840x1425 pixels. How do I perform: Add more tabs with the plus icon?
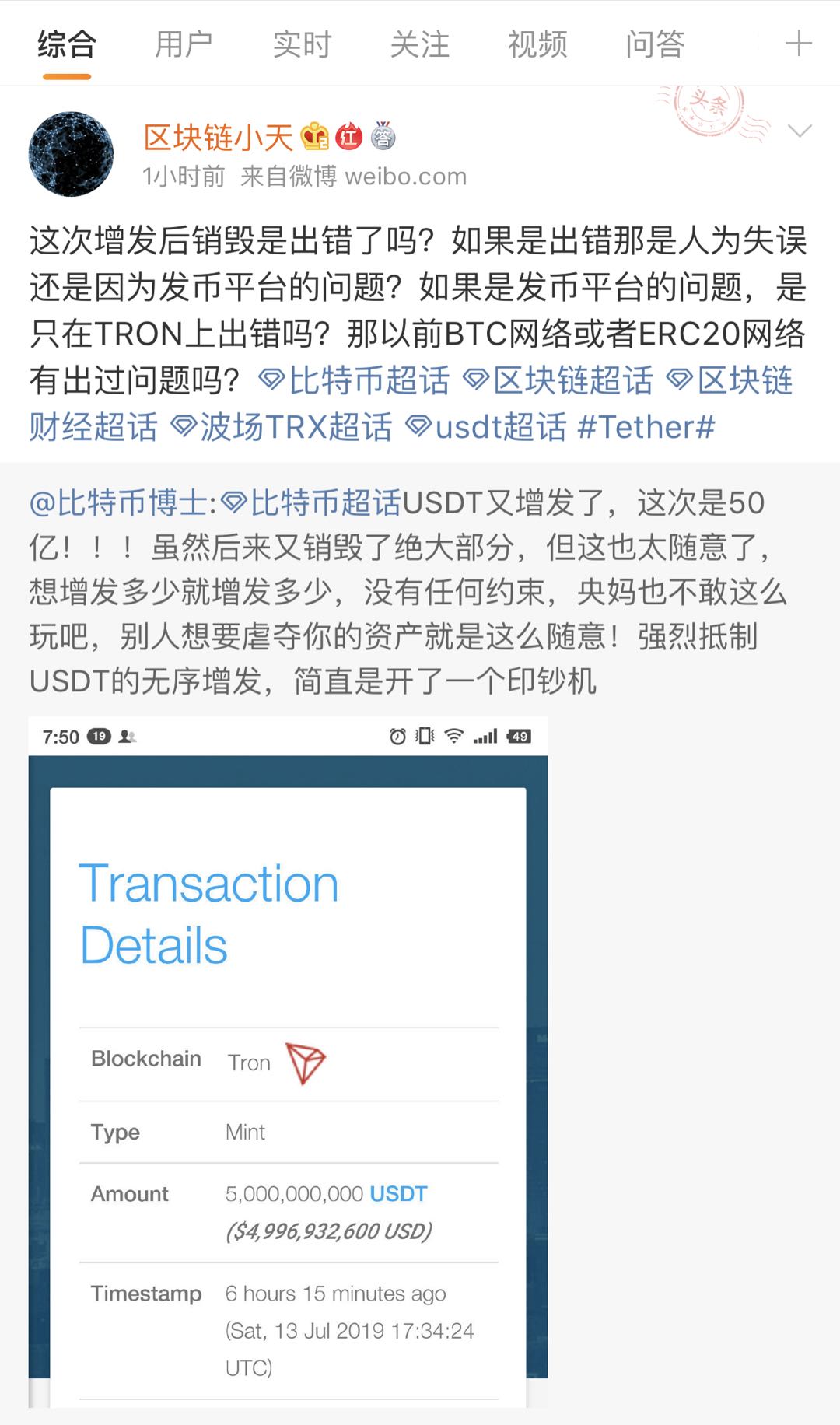[798, 44]
